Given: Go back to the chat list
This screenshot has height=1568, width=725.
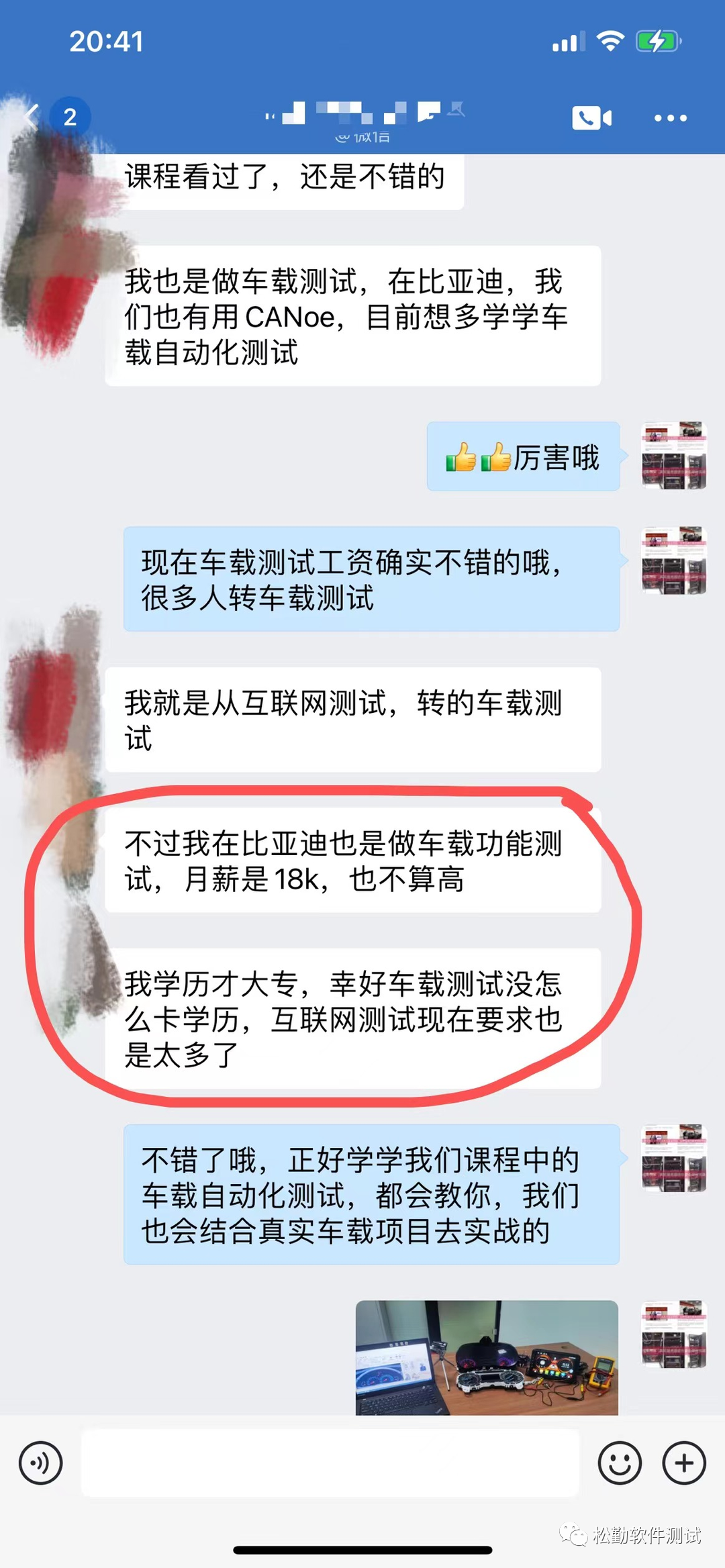Looking at the screenshot, I should (x=30, y=117).
